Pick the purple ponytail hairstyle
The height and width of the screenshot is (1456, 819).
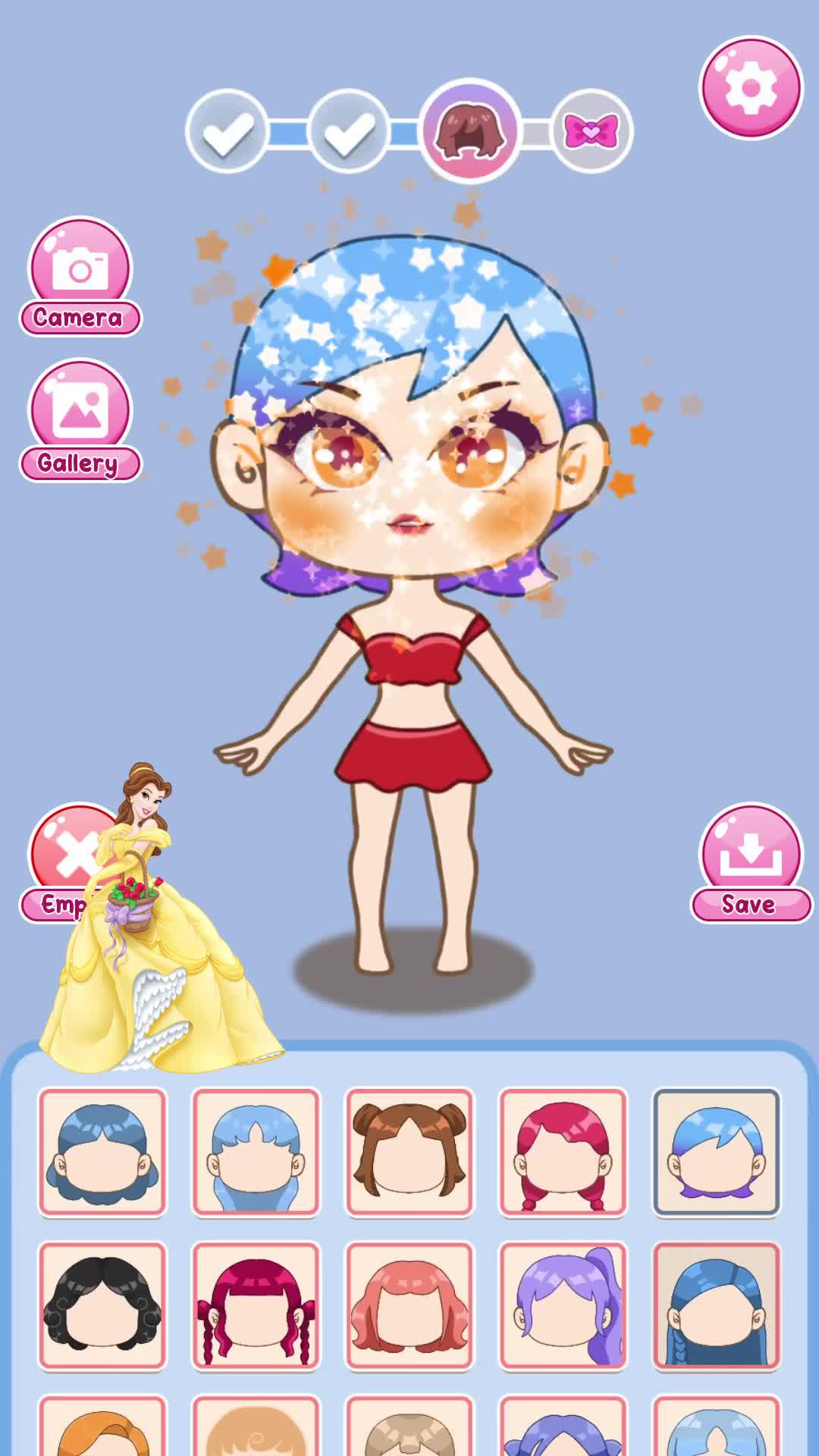563,1307
